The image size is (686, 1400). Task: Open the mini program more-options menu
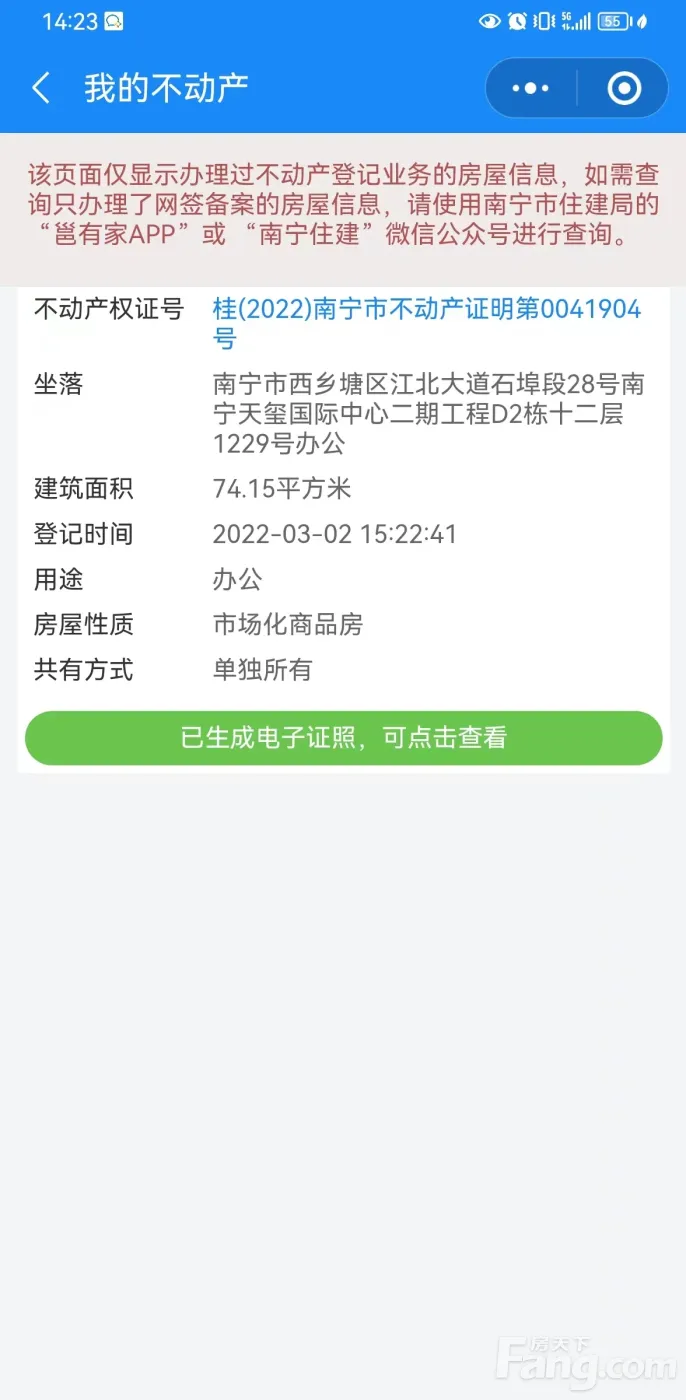(531, 88)
